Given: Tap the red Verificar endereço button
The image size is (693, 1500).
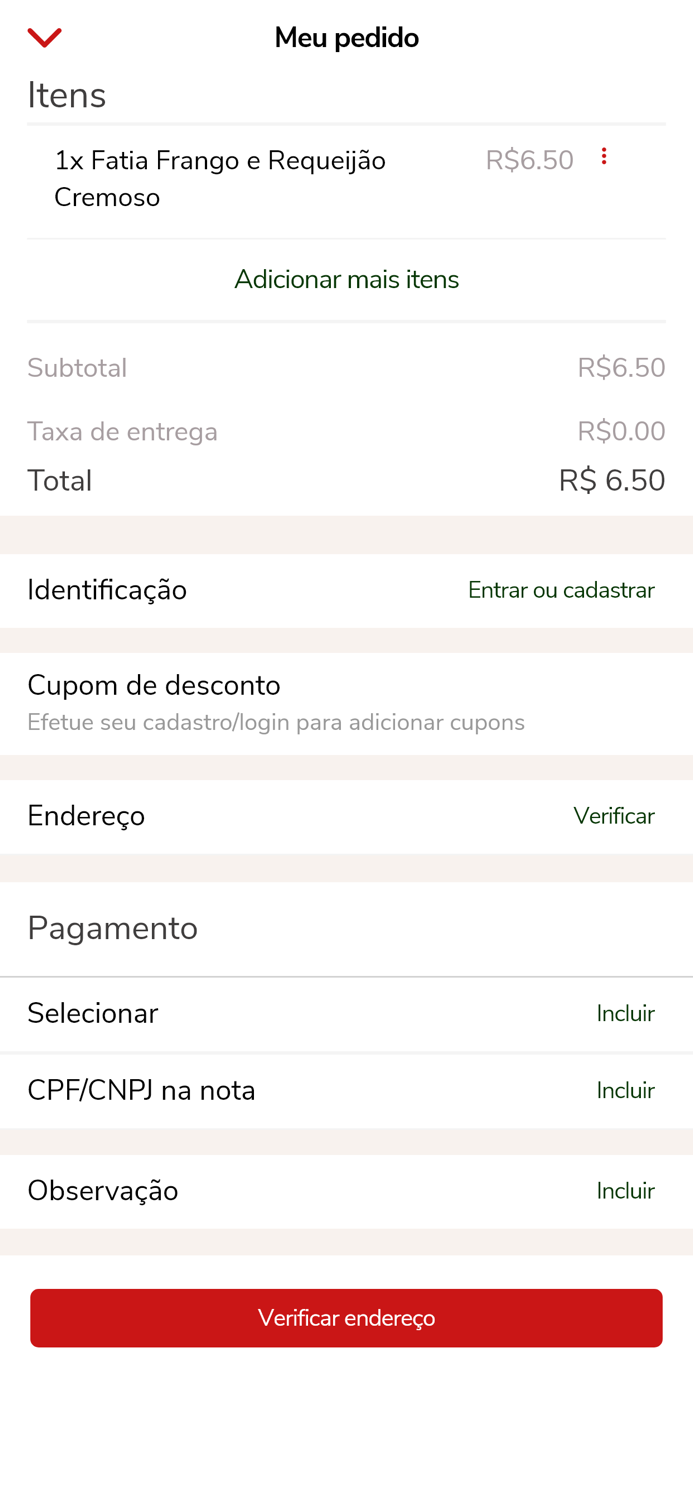Looking at the screenshot, I should click(x=346, y=1318).
